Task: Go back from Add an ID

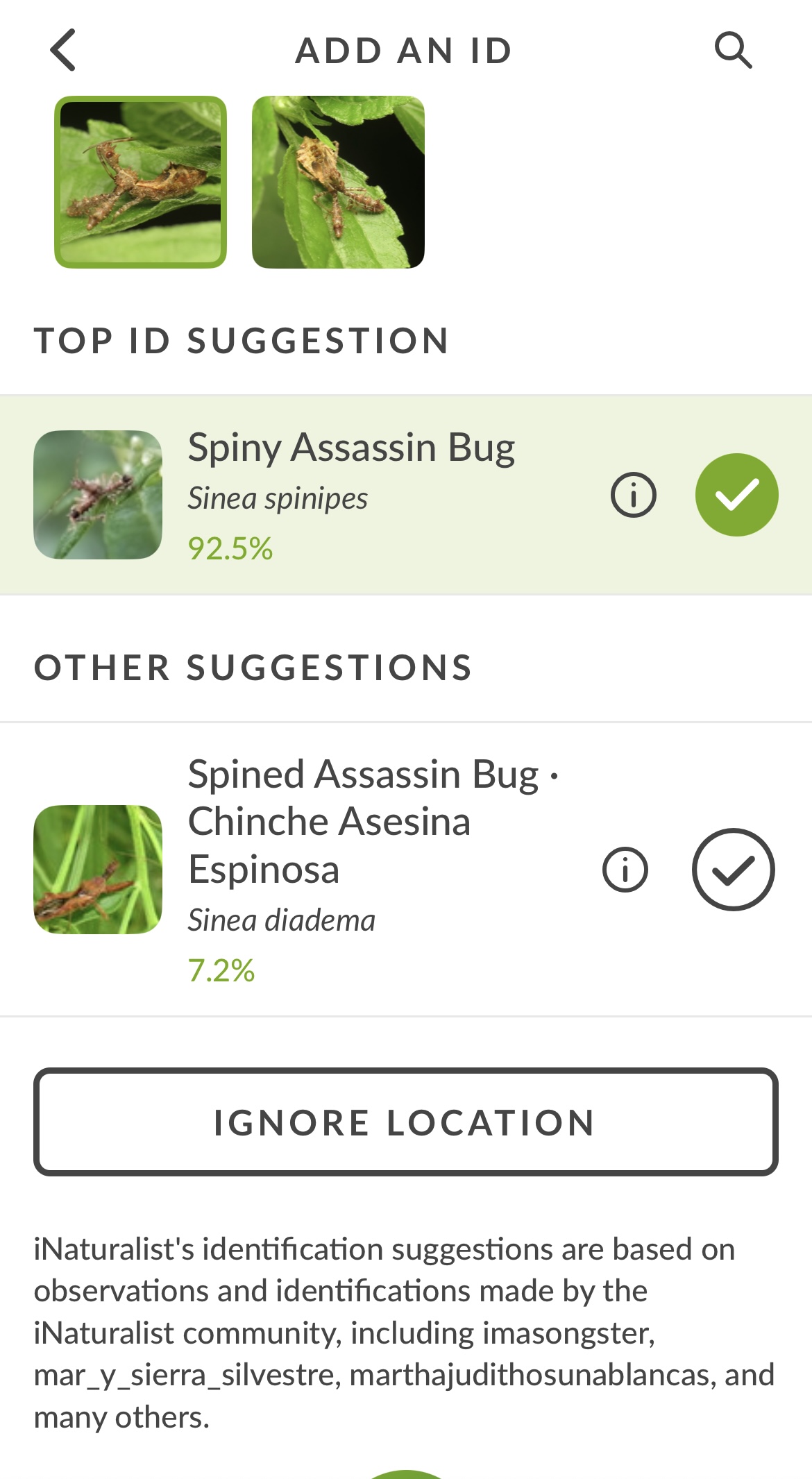Action: (63, 50)
